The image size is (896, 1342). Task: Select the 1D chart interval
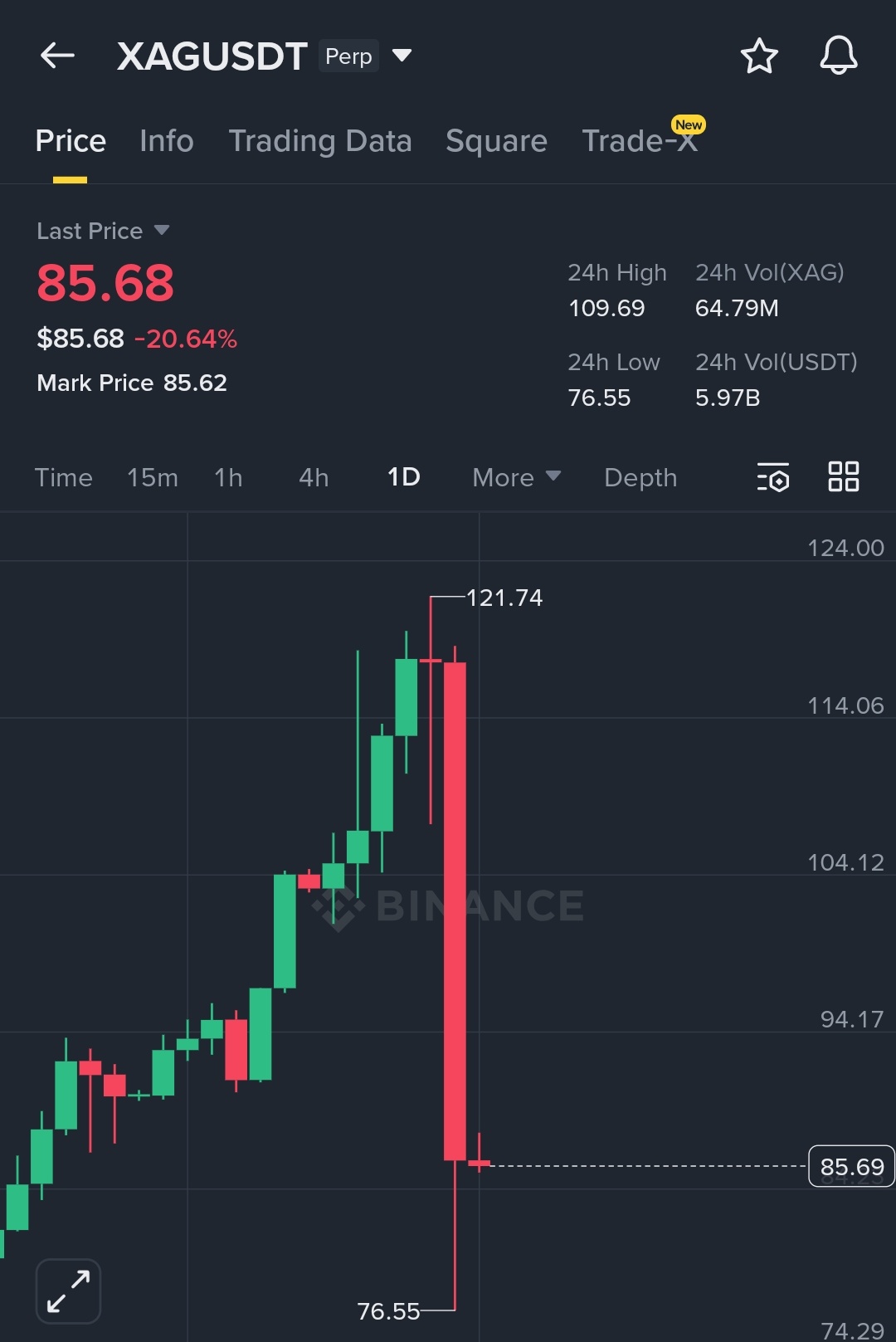tap(404, 478)
